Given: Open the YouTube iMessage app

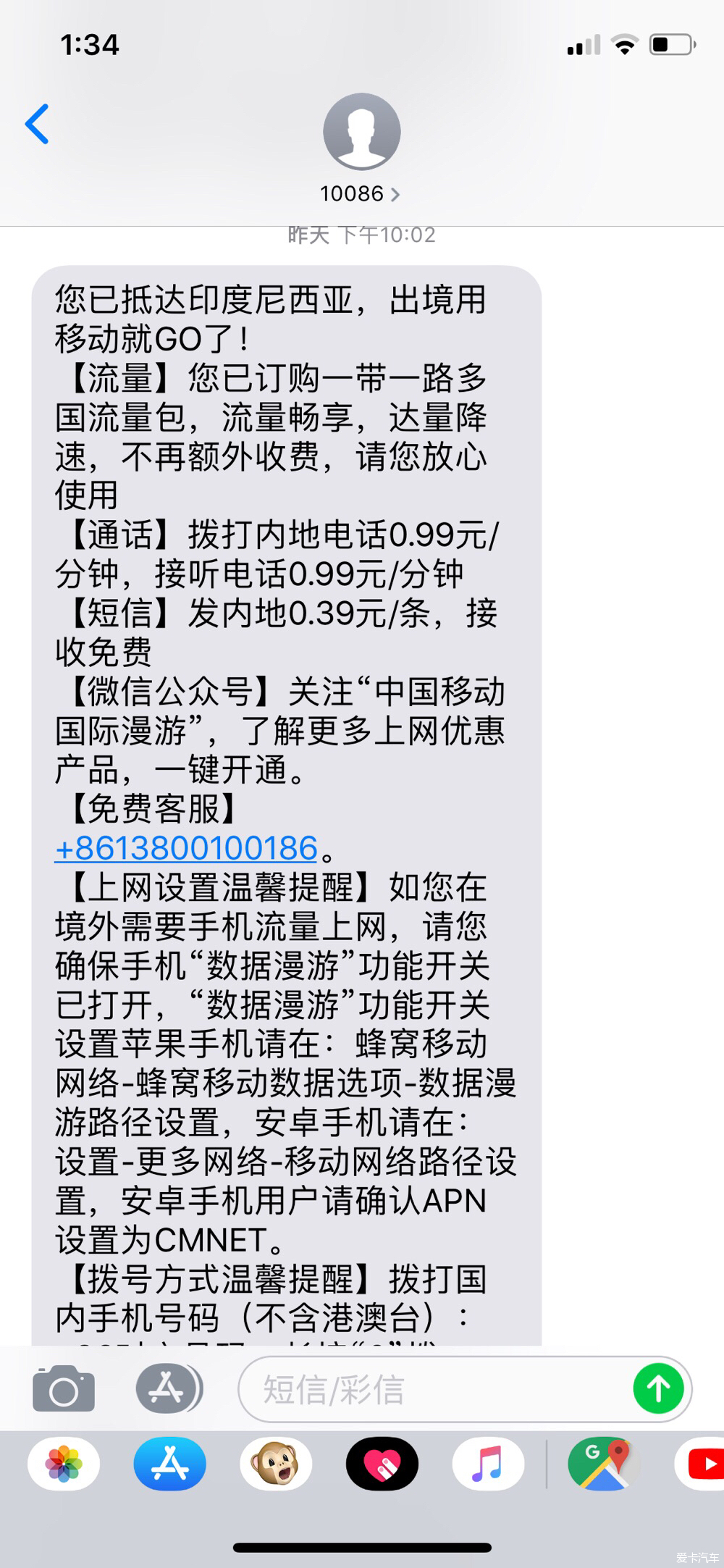Looking at the screenshot, I should 700,1464.
